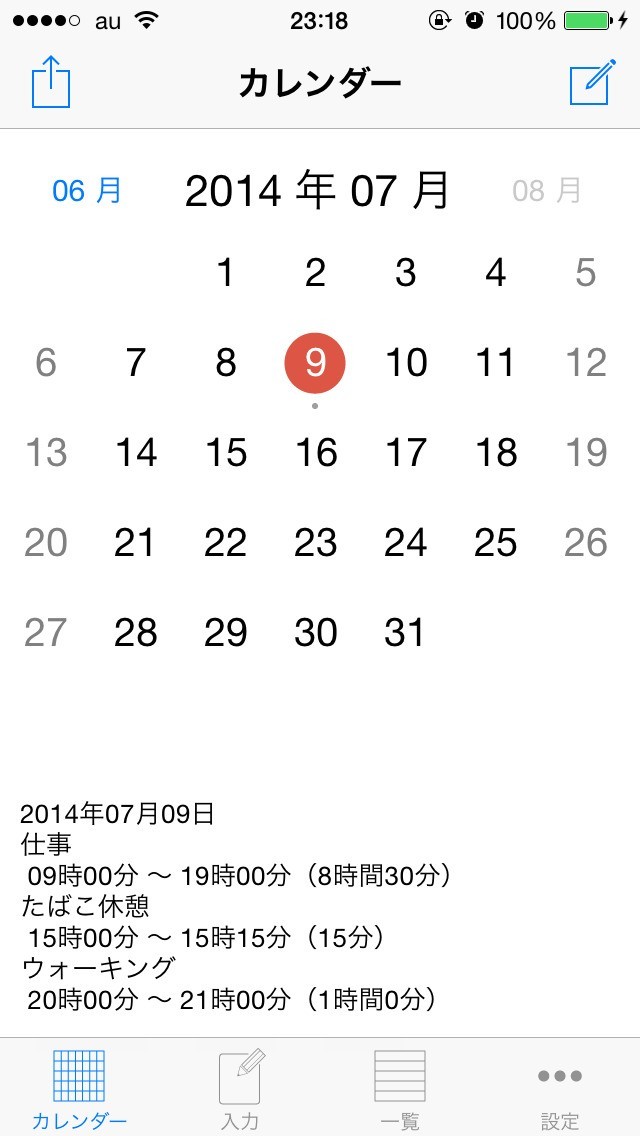Screen dimensions: 640x1136
Task: Select July 1 on the calendar
Action: (225, 273)
